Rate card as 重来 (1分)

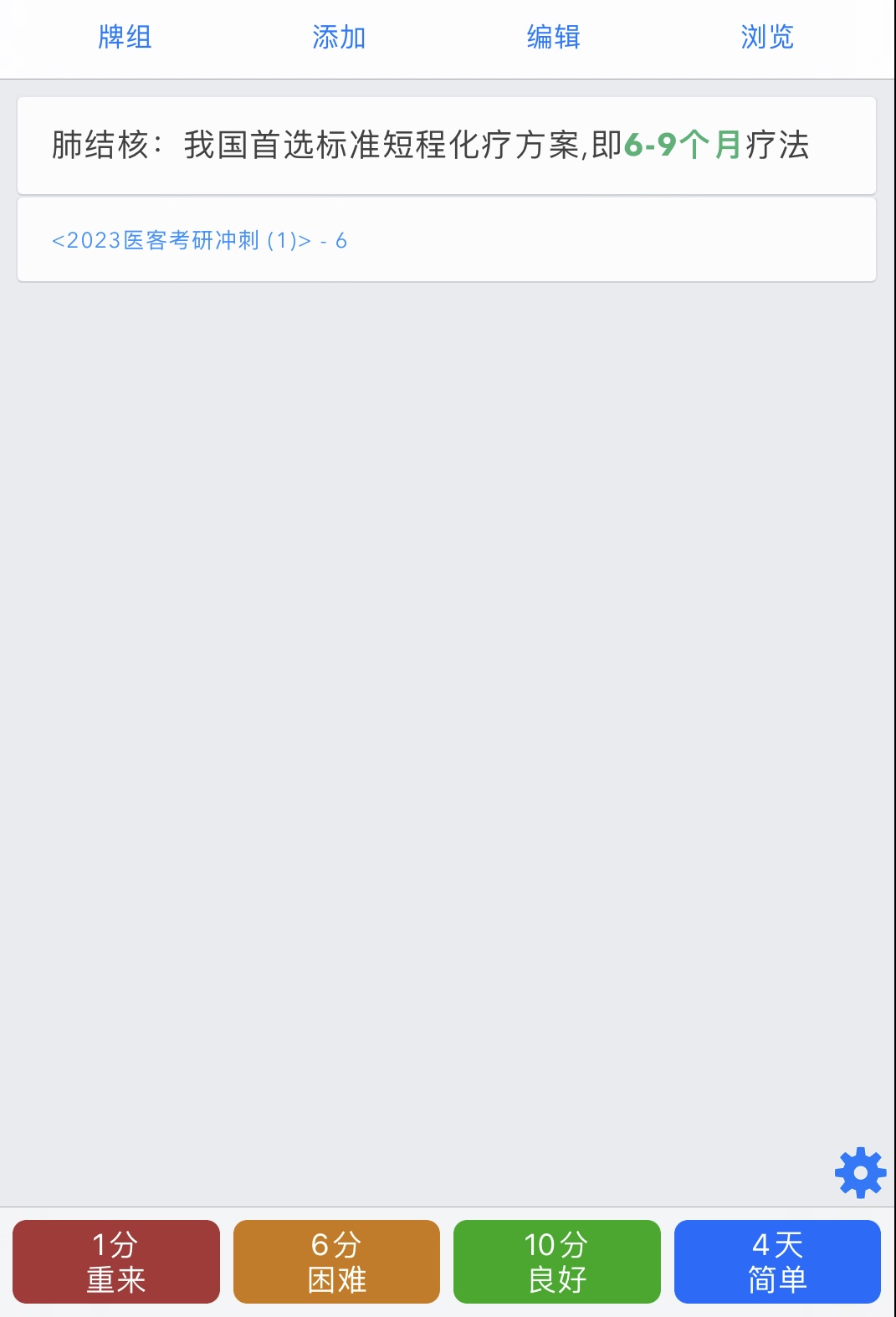tap(116, 1262)
